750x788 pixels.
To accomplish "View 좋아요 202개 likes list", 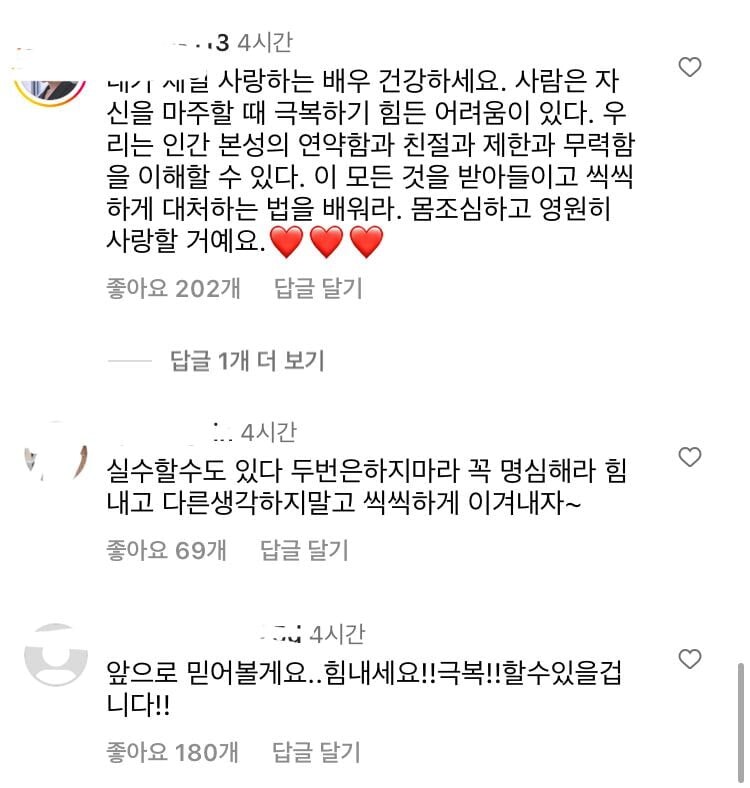I will click(x=172, y=289).
